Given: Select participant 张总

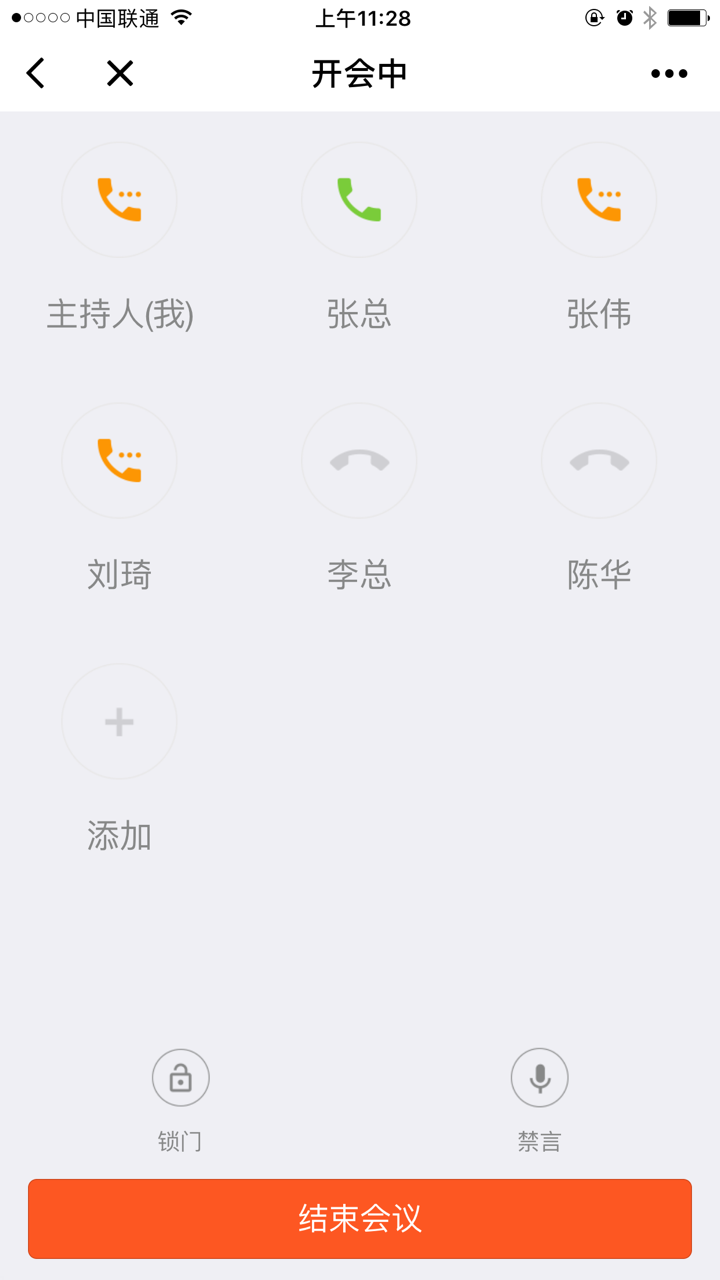Looking at the screenshot, I should coord(359,200).
